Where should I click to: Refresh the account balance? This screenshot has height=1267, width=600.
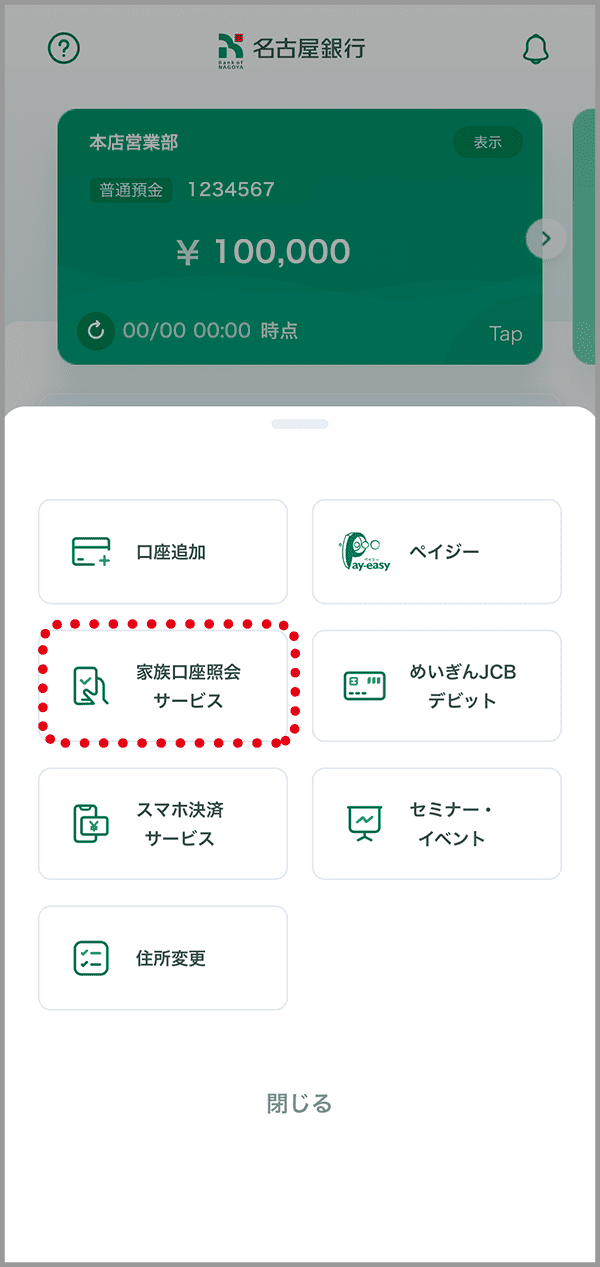pos(96,330)
